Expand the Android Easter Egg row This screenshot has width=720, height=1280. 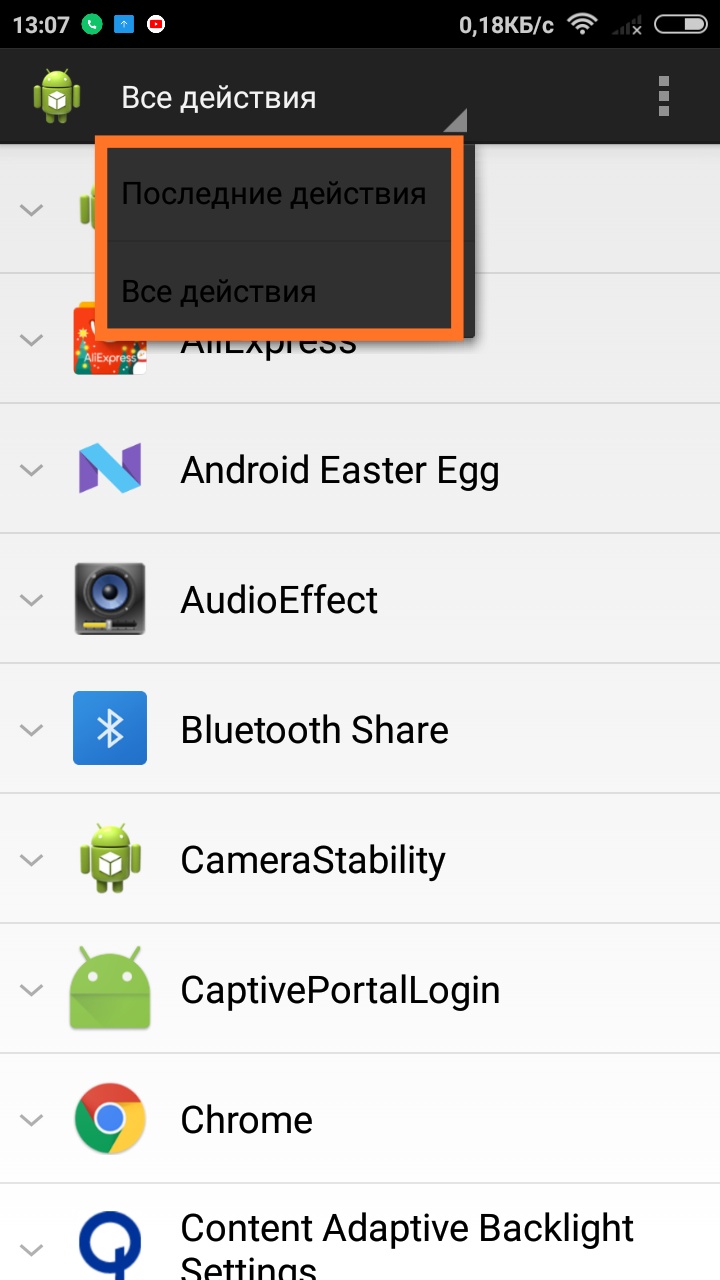[360, 469]
